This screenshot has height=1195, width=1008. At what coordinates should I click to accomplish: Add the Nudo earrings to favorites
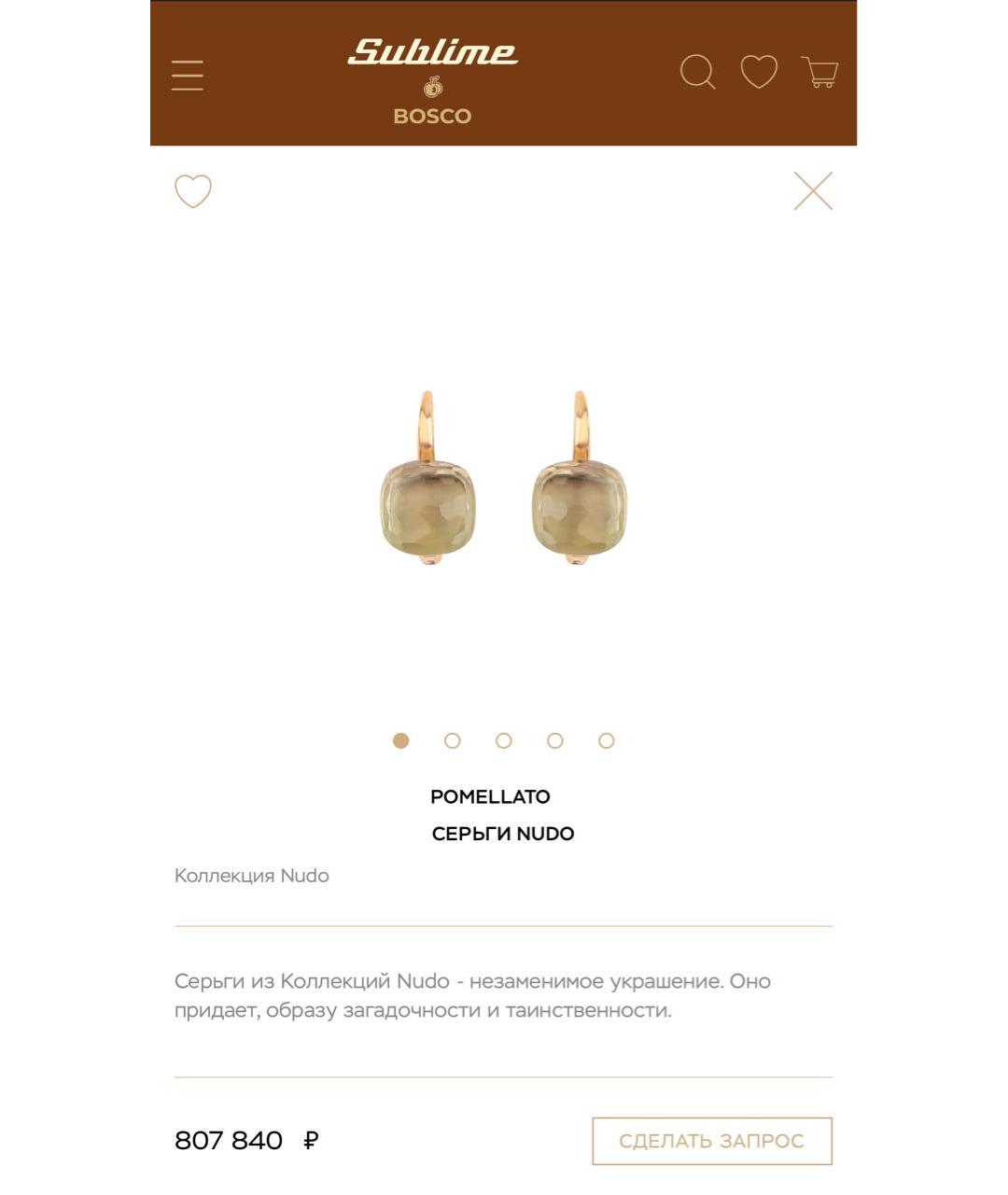(193, 191)
